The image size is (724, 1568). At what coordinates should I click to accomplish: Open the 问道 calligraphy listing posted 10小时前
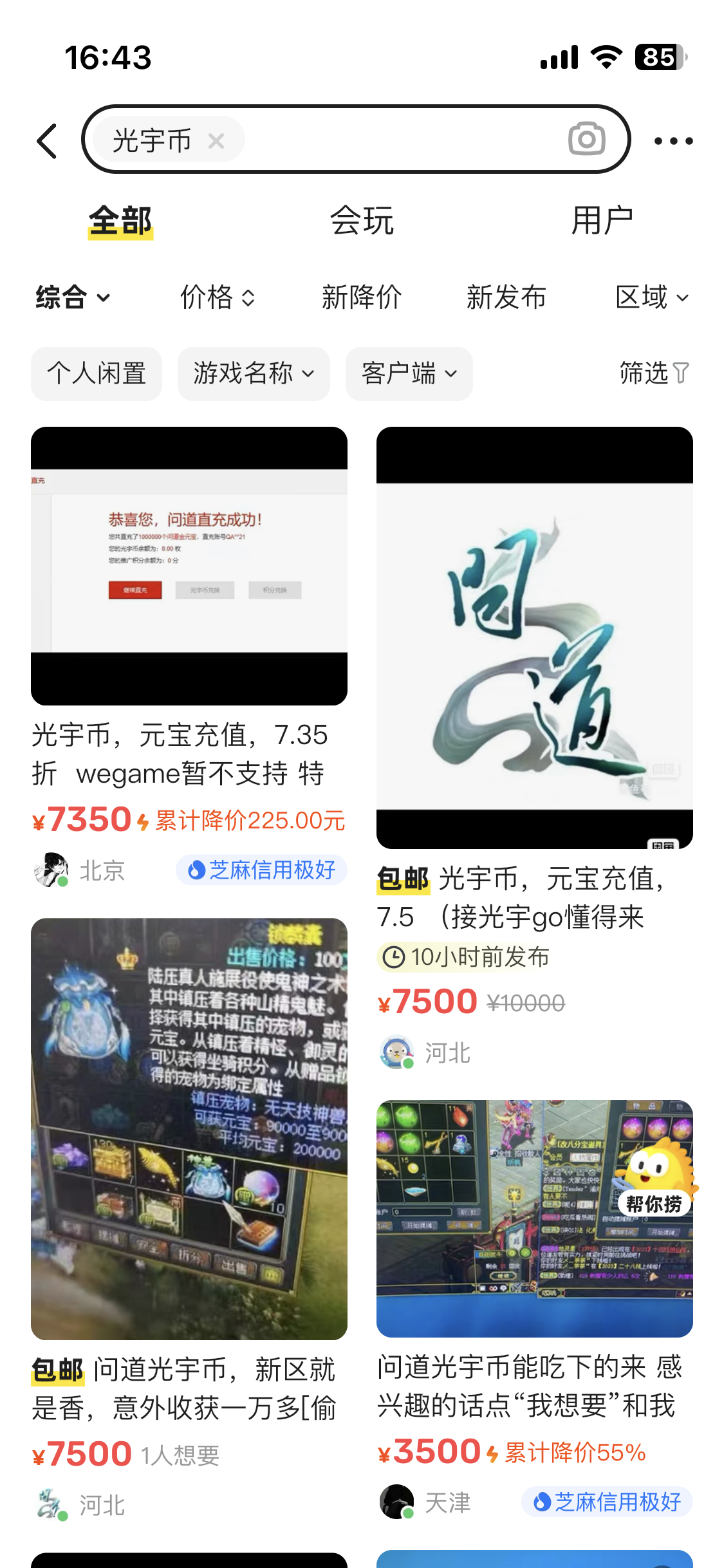click(x=534, y=637)
